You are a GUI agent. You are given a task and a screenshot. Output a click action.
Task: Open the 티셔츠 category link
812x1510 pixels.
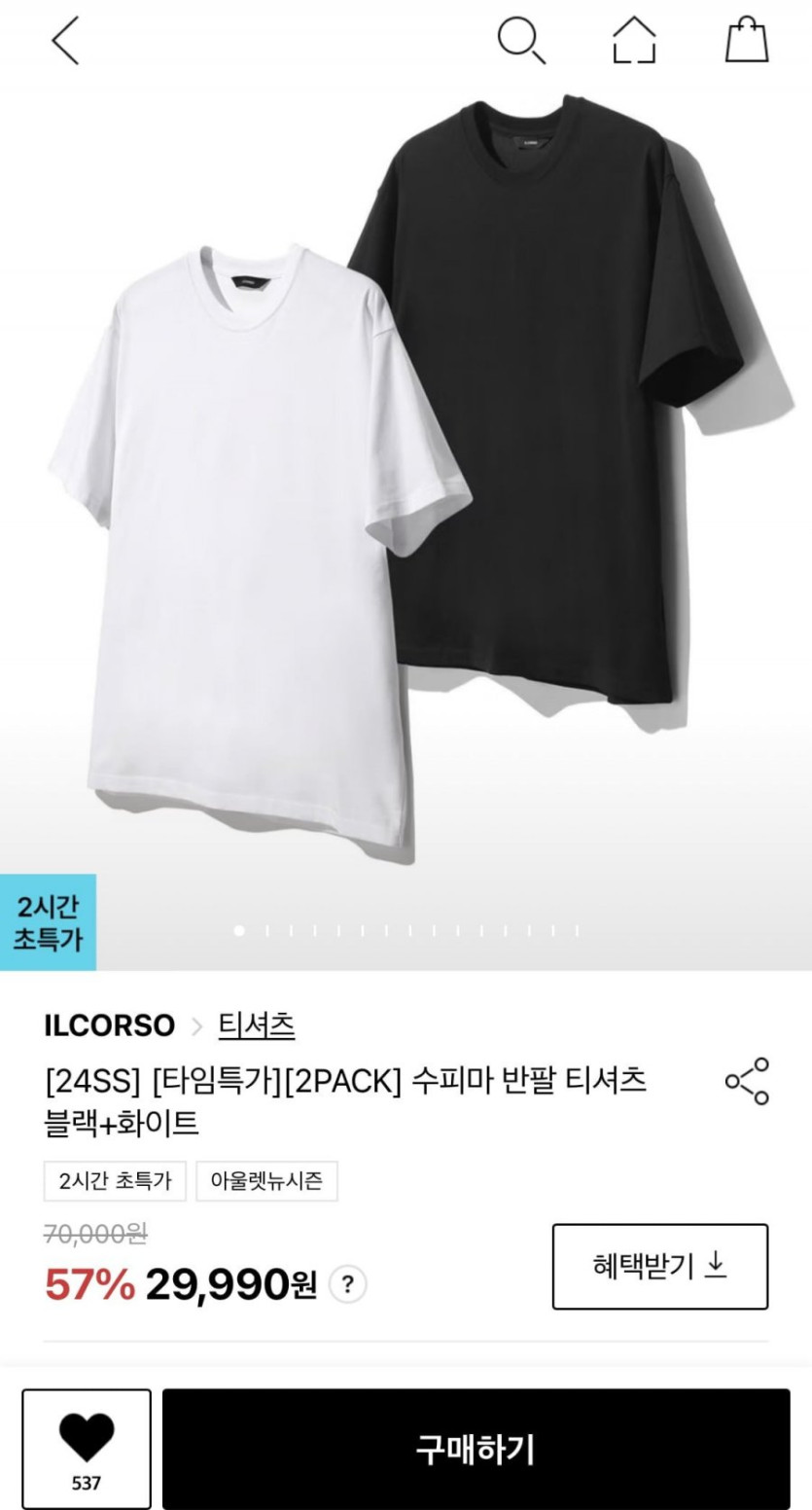click(257, 1025)
